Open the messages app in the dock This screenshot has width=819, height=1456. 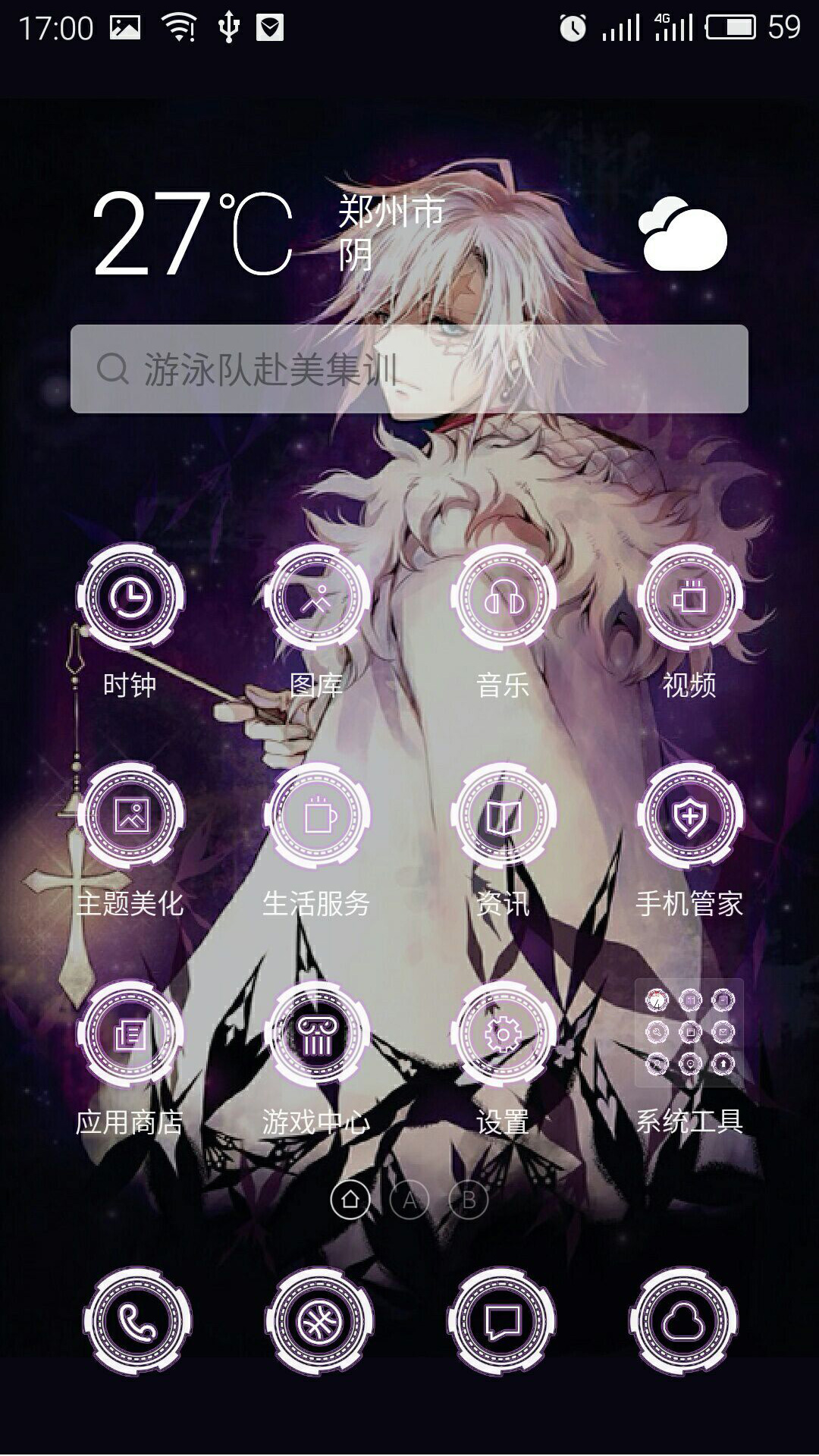501,1322
